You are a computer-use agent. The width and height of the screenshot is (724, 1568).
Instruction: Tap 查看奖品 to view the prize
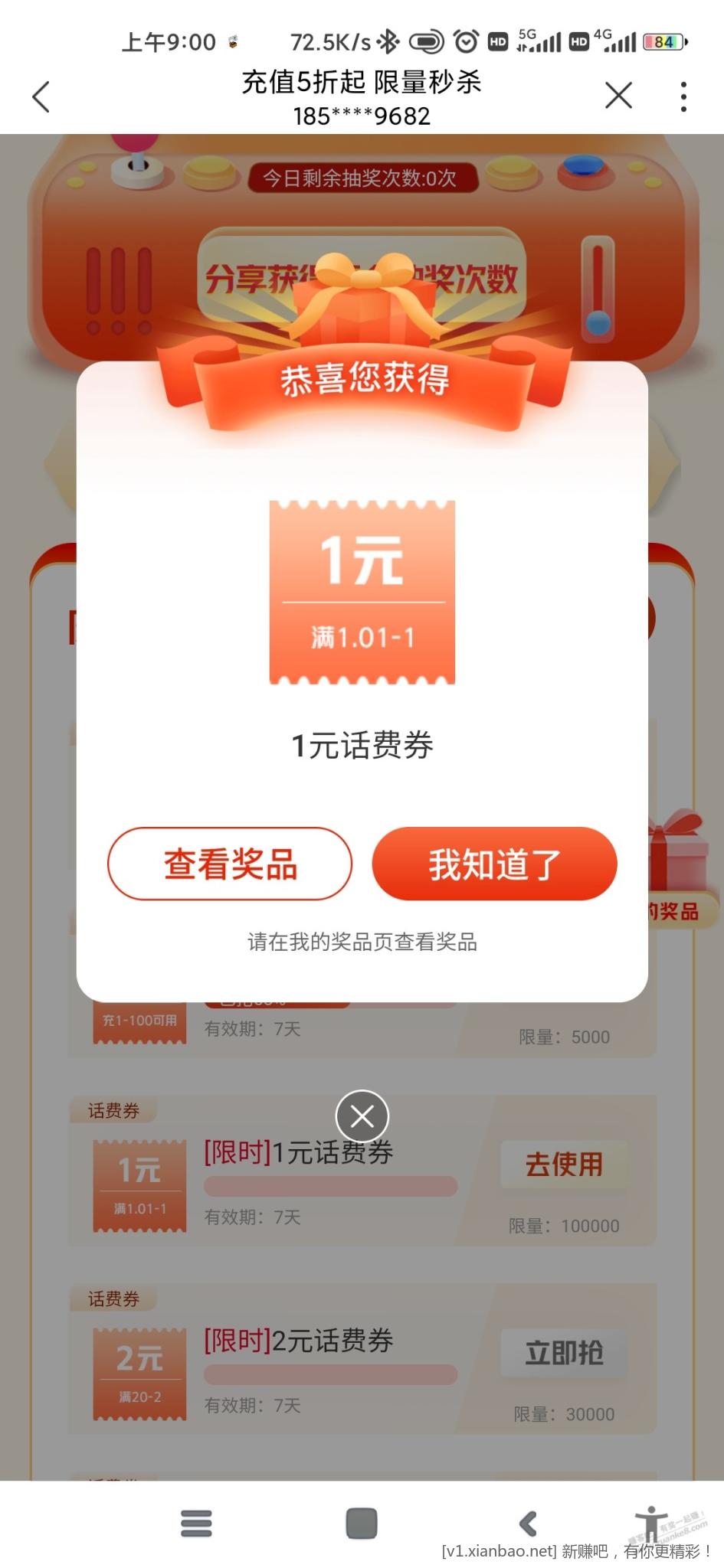[x=230, y=864]
